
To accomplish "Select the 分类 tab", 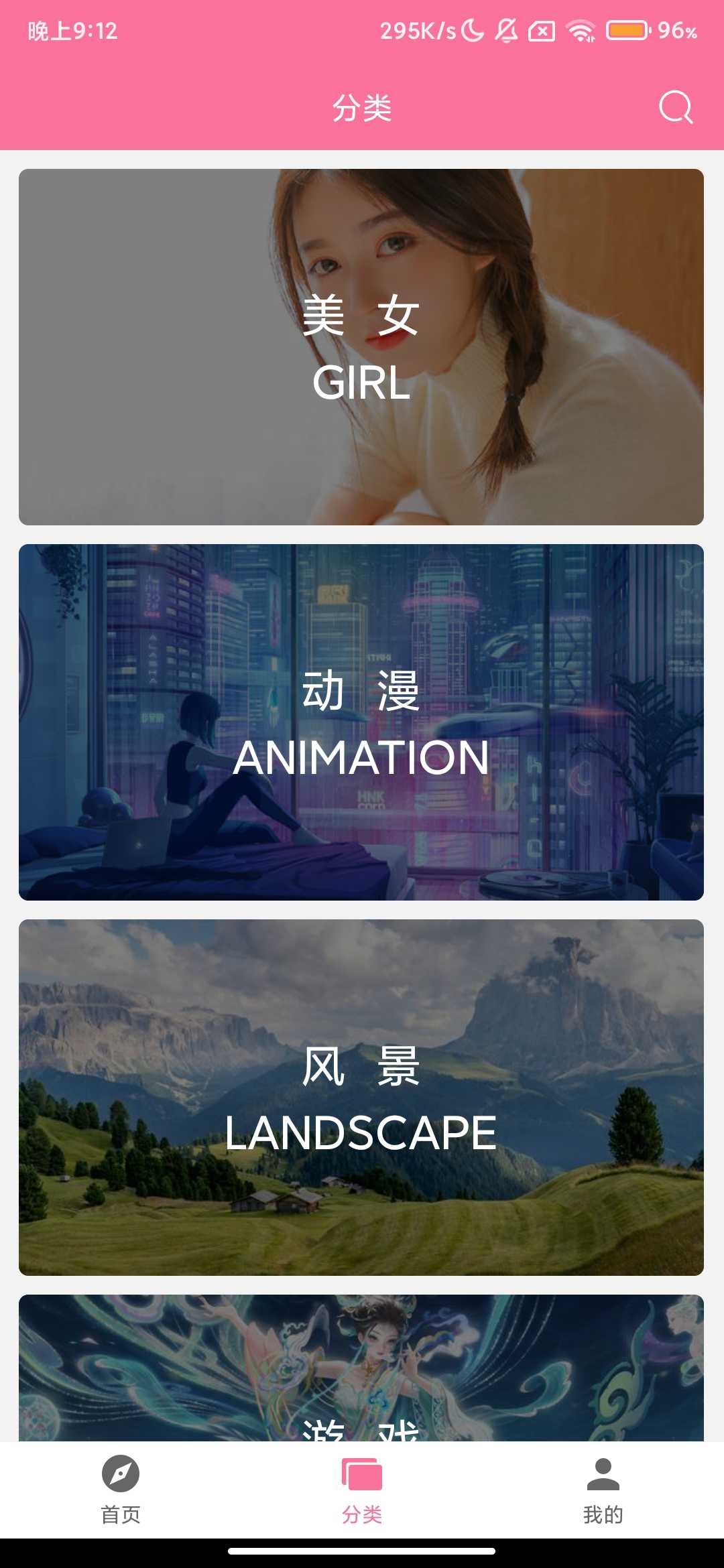I will pos(362,1489).
